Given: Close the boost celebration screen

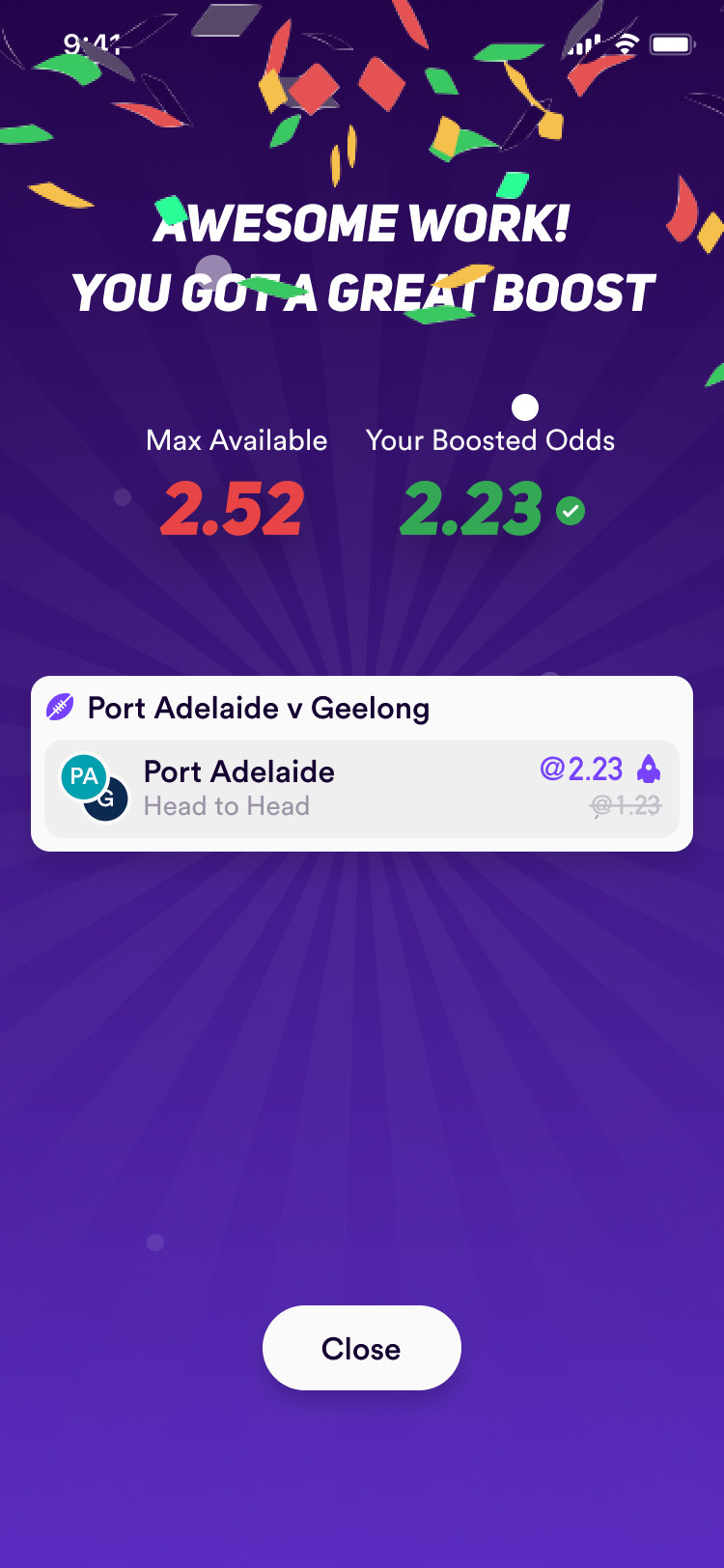Looking at the screenshot, I should (361, 1348).
